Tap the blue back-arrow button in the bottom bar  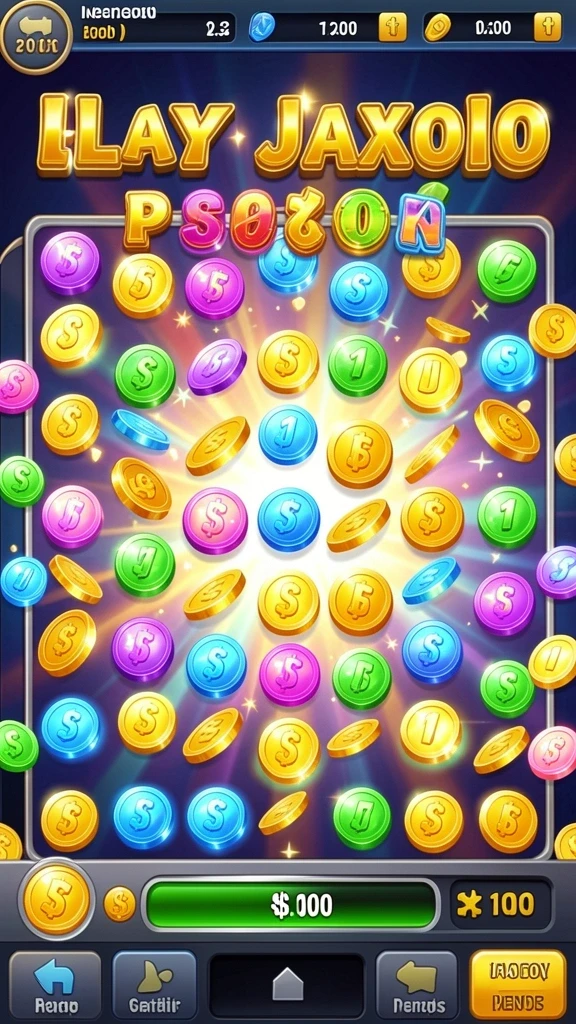(x=55, y=985)
